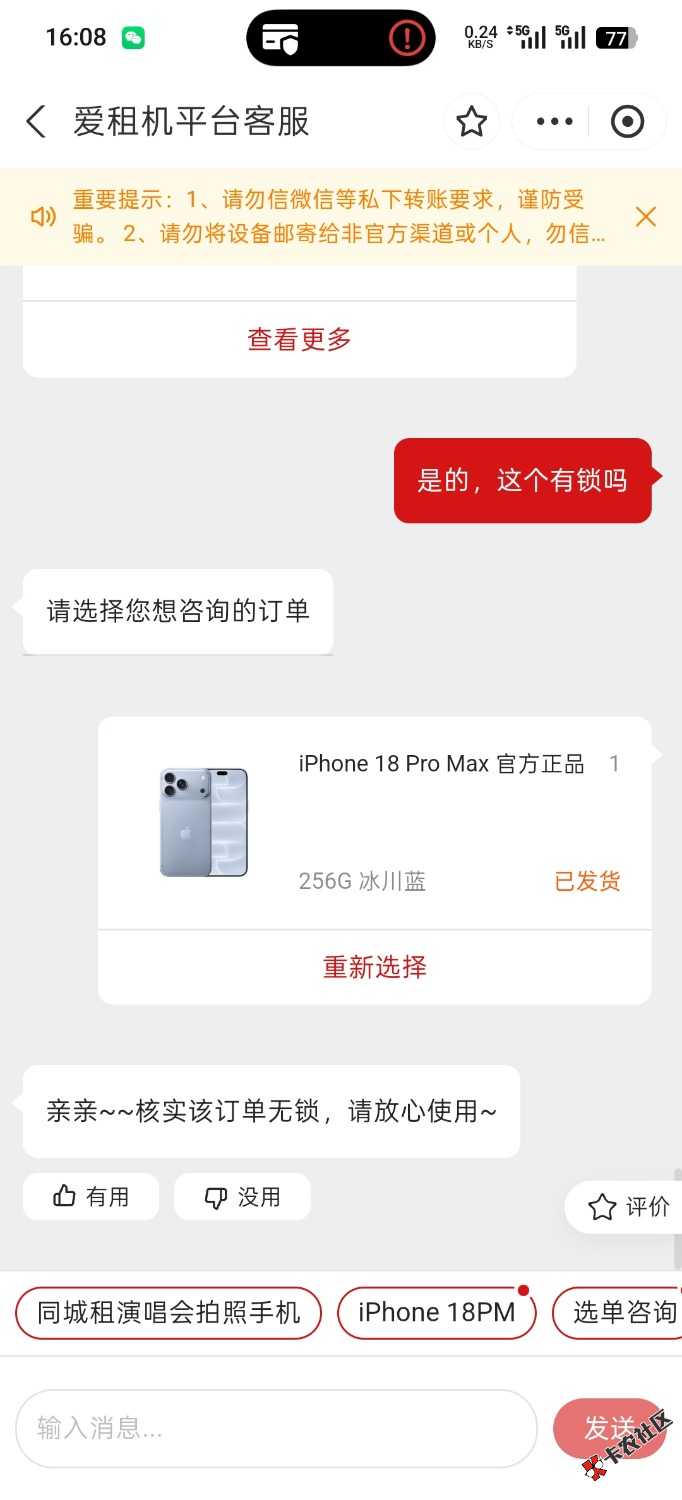Focus the 输入消息 text field

coord(276,1428)
